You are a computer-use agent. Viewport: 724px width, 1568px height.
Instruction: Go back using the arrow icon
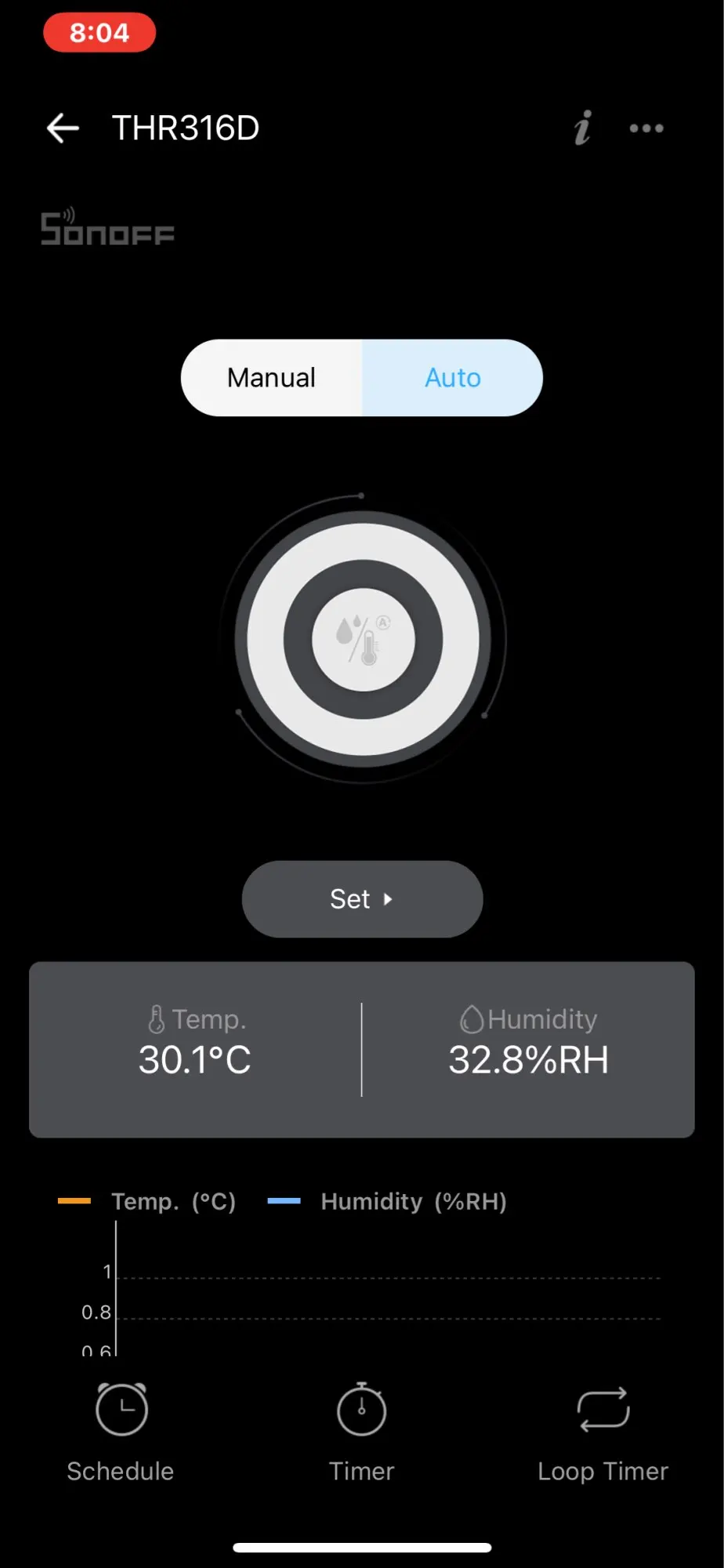click(63, 128)
